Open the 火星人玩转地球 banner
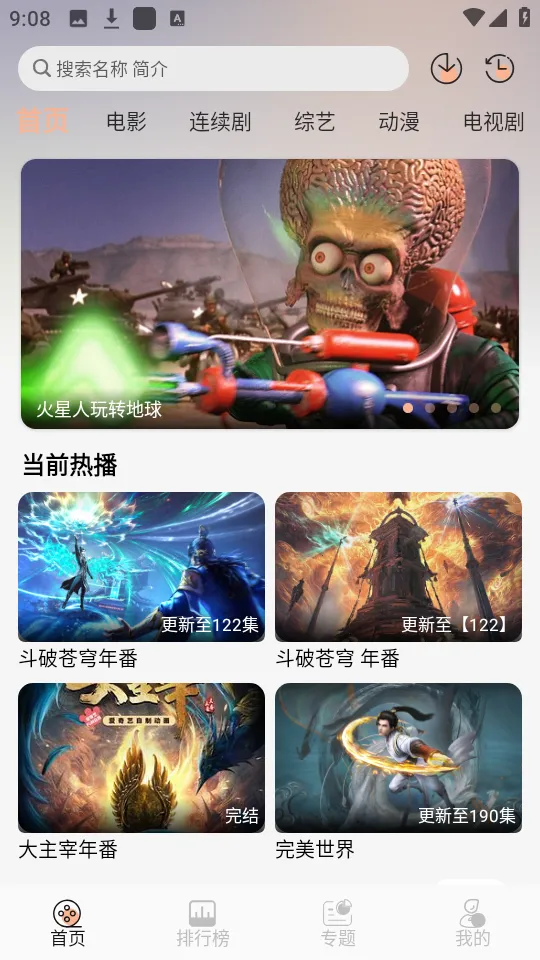The height and width of the screenshot is (960, 540). click(270, 294)
